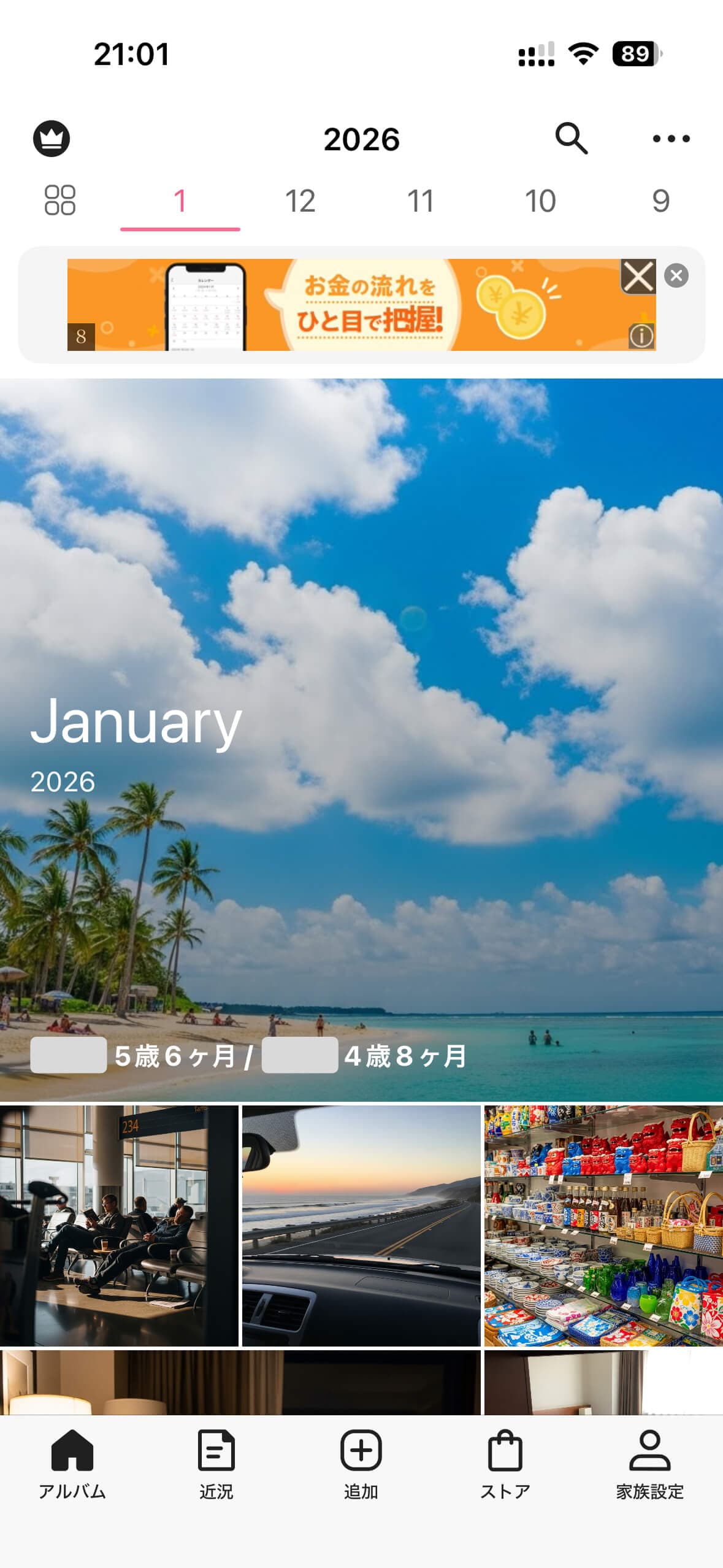Dismiss the ad banner with the outer x
Viewport: 723px width, 1568px height.
click(677, 277)
